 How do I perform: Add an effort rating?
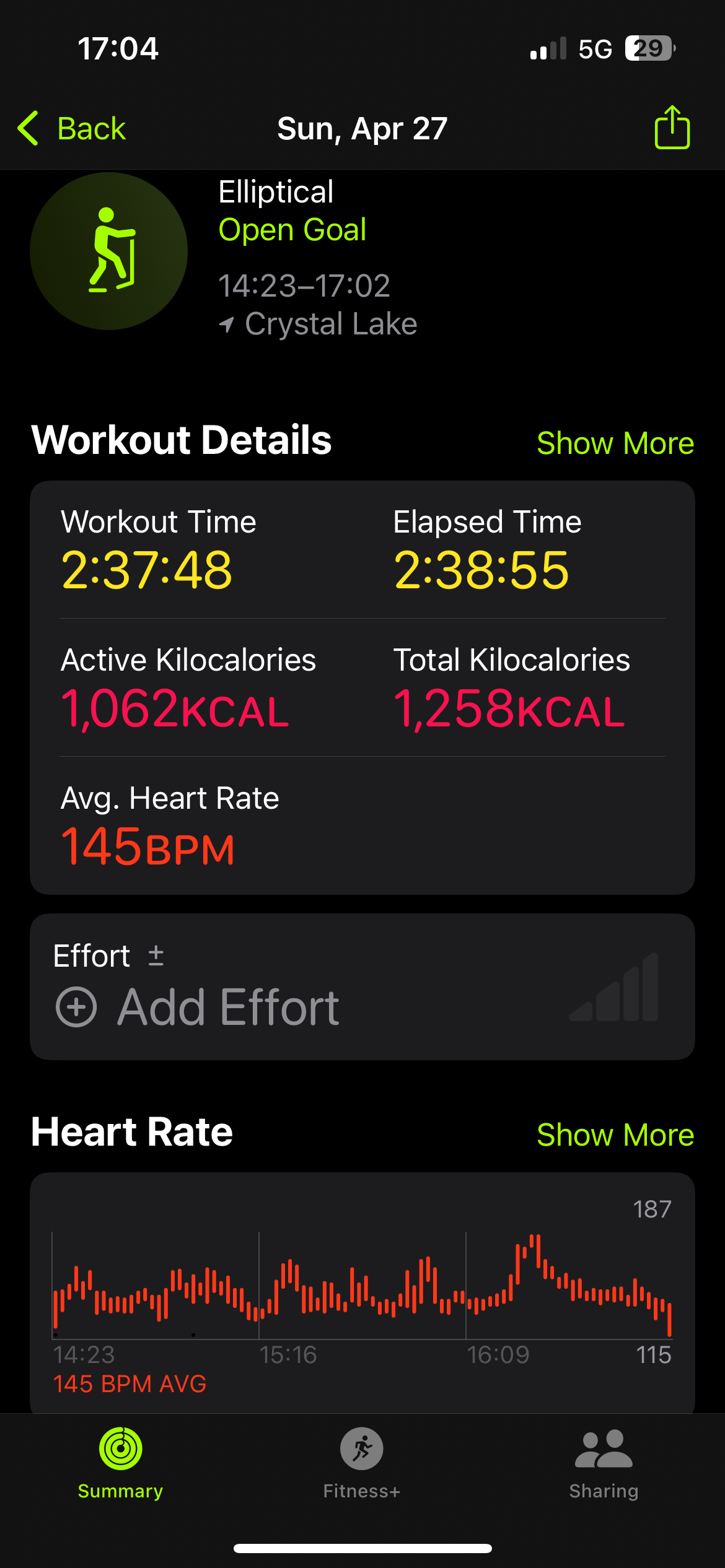[x=198, y=1007]
